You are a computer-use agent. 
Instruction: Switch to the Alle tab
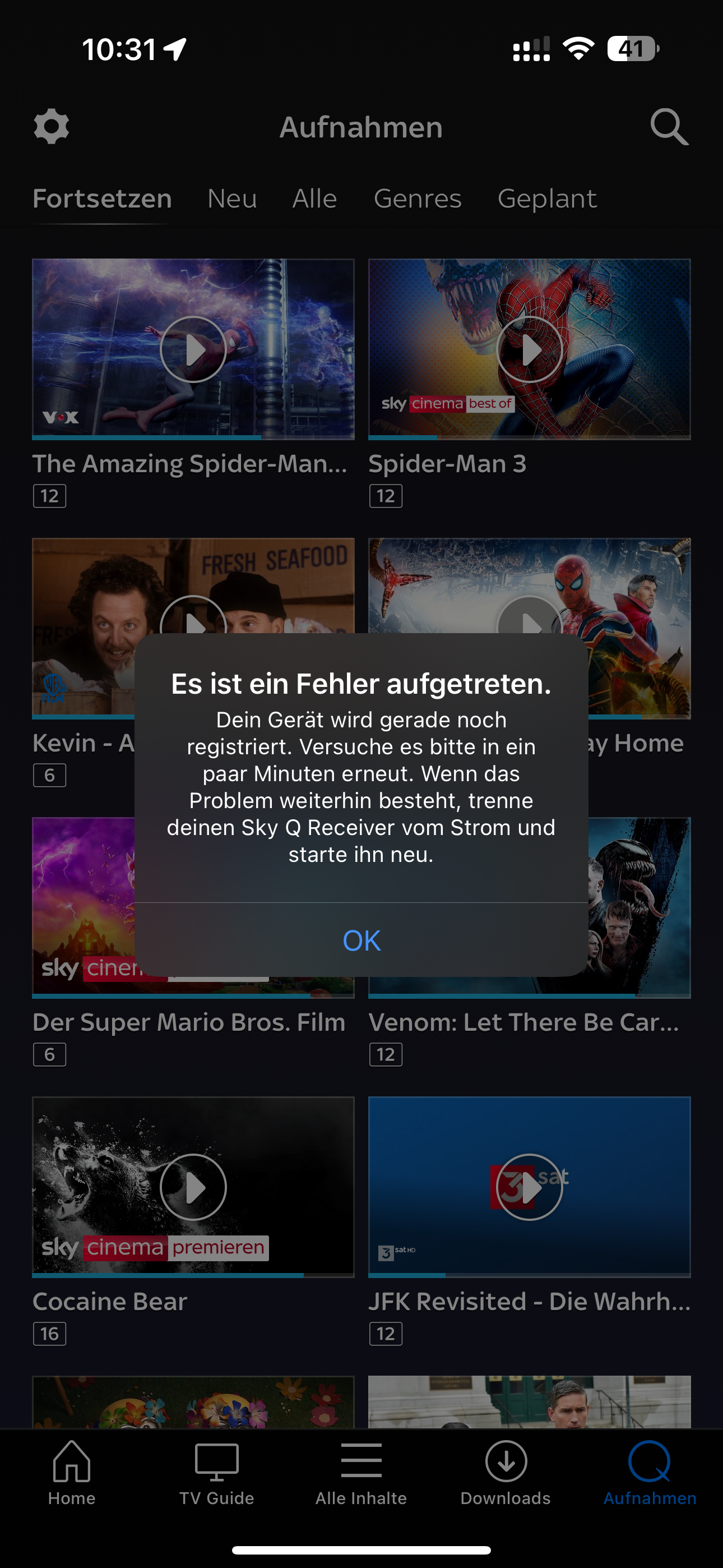coord(314,199)
